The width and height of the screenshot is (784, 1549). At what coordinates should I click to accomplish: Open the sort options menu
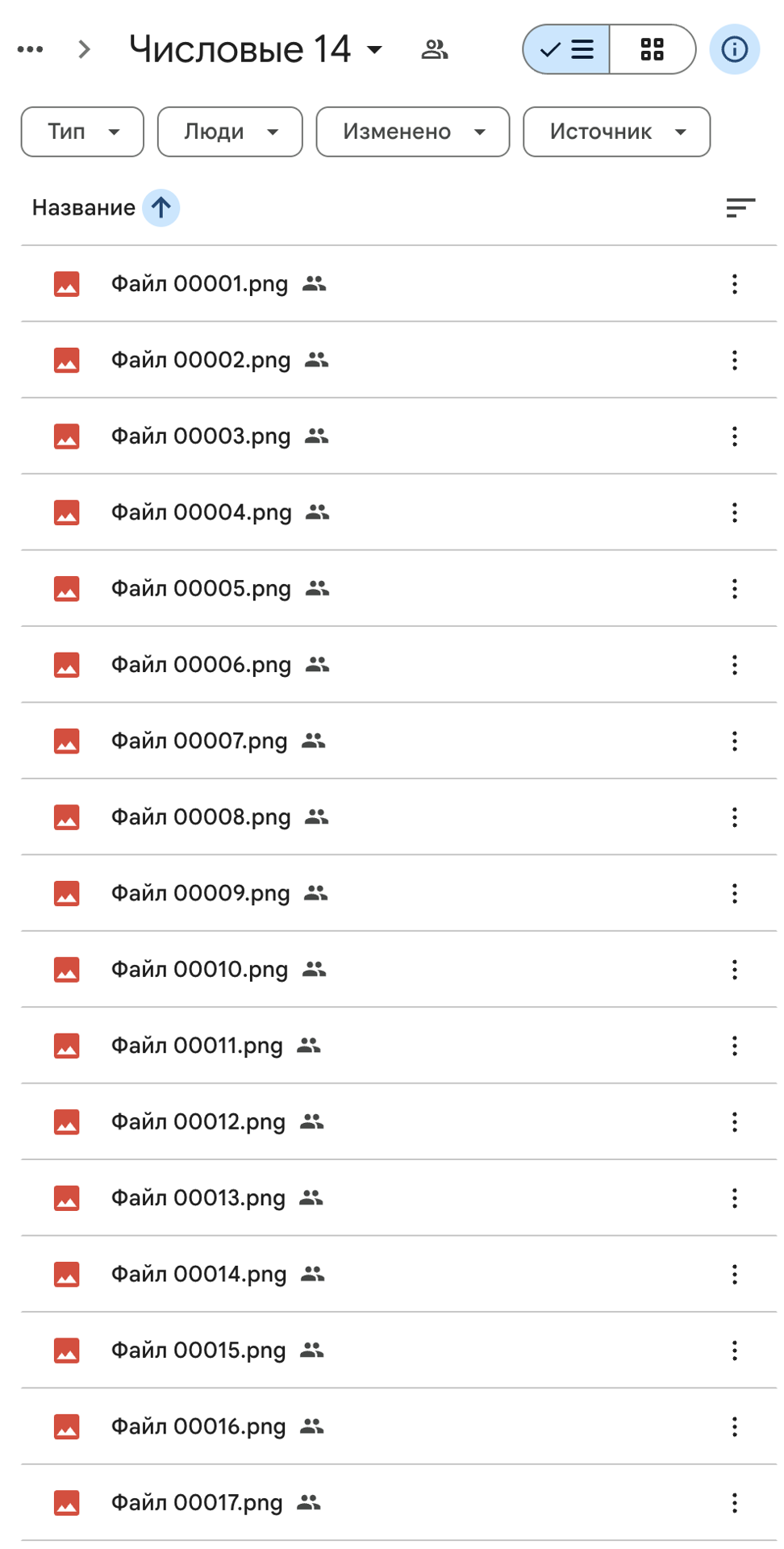click(740, 208)
